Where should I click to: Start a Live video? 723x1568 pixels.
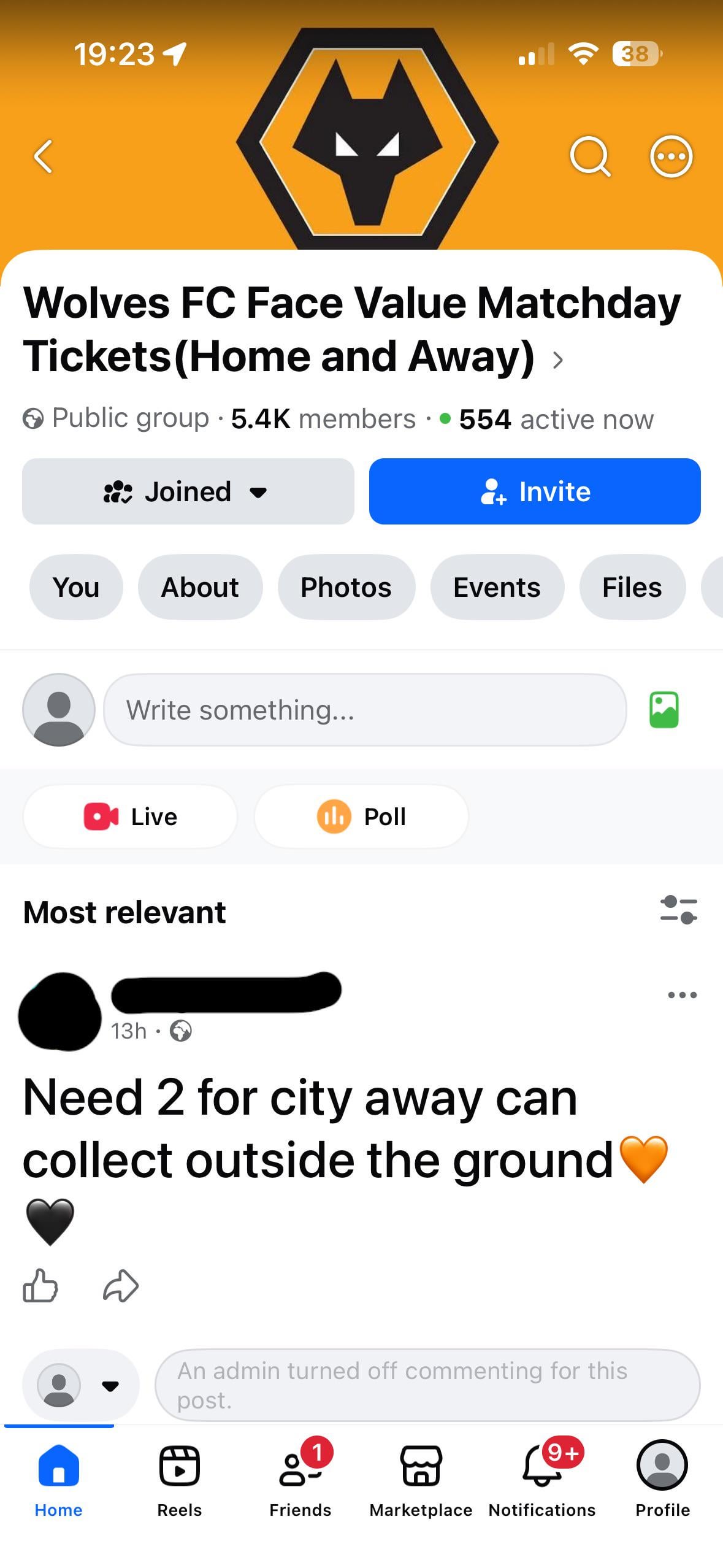(x=130, y=817)
